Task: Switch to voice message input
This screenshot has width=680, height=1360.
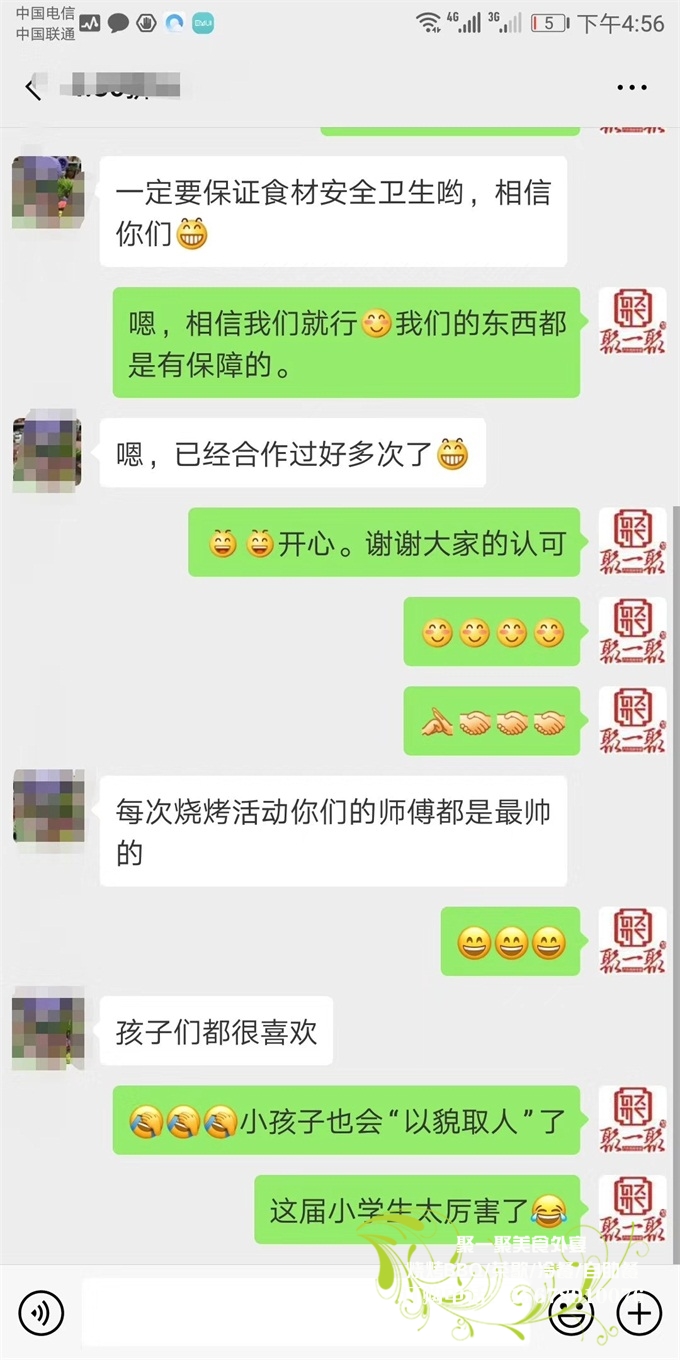Action: point(41,1312)
